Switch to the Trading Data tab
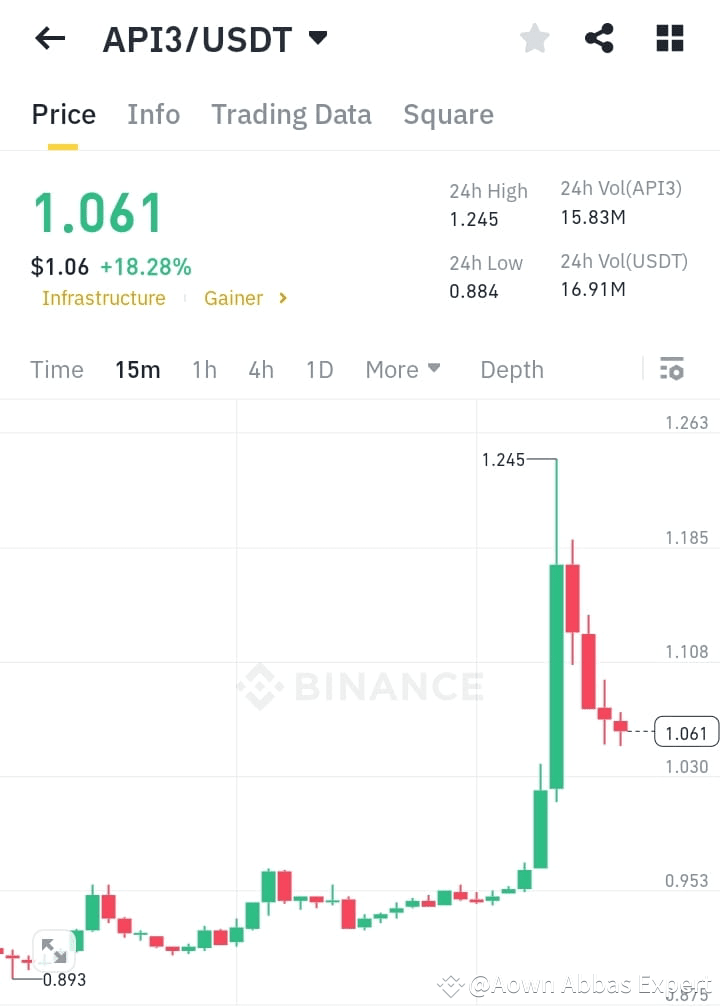 click(291, 114)
